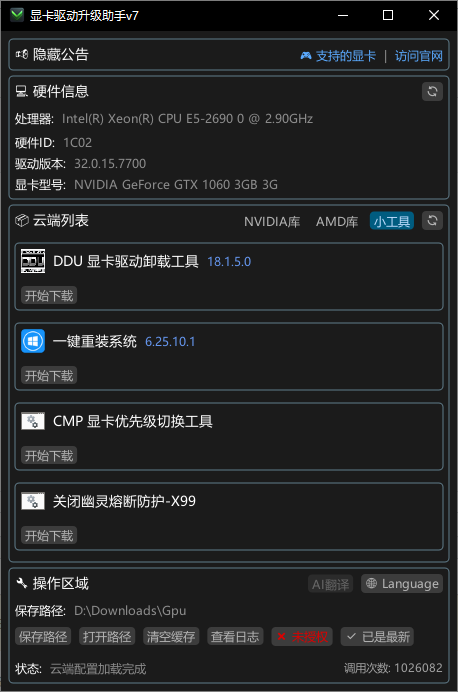458x692 pixels.
Task: View logs with 查看日志
Action: [x=235, y=636]
